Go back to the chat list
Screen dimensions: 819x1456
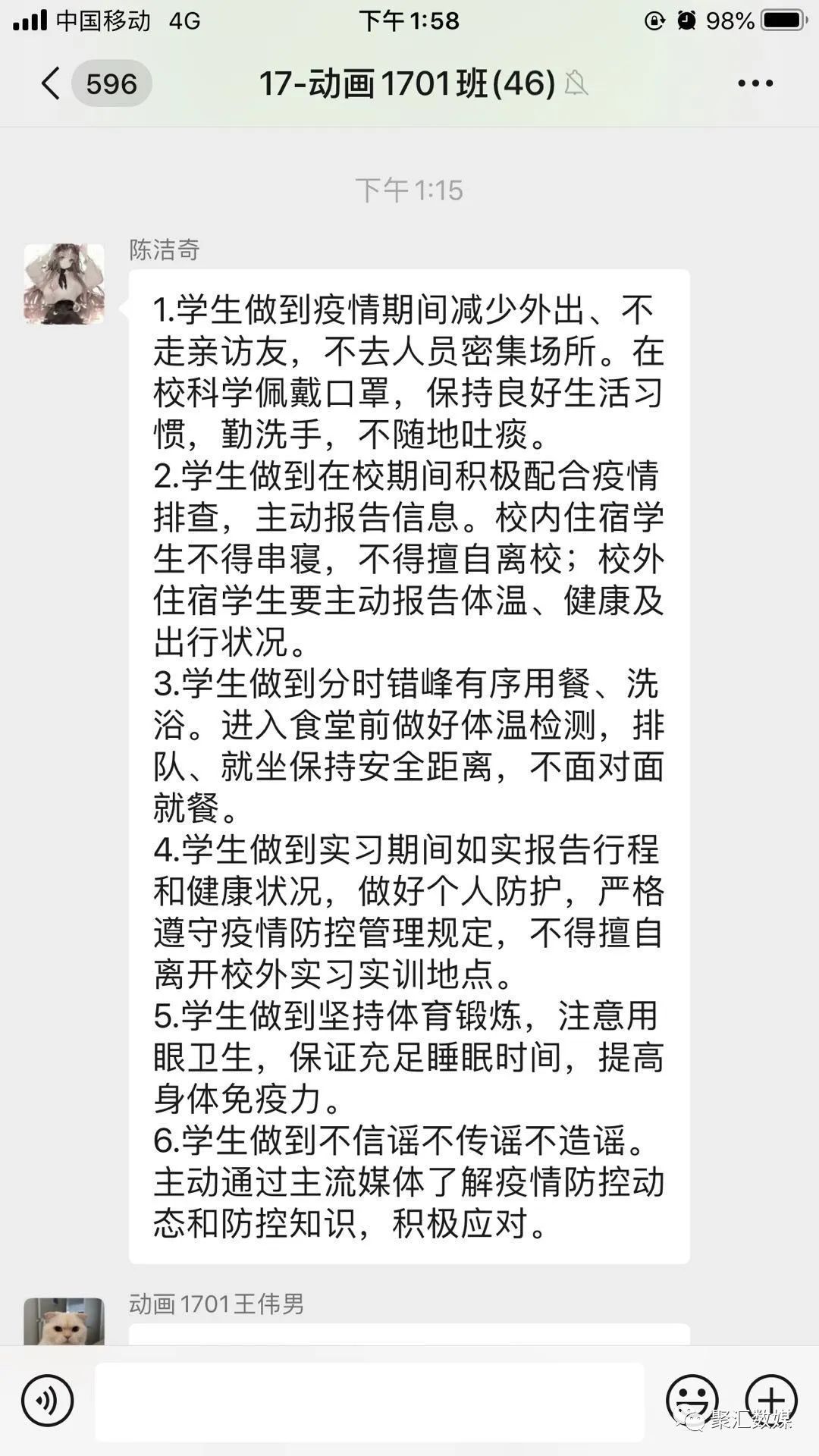pyautogui.click(x=52, y=83)
